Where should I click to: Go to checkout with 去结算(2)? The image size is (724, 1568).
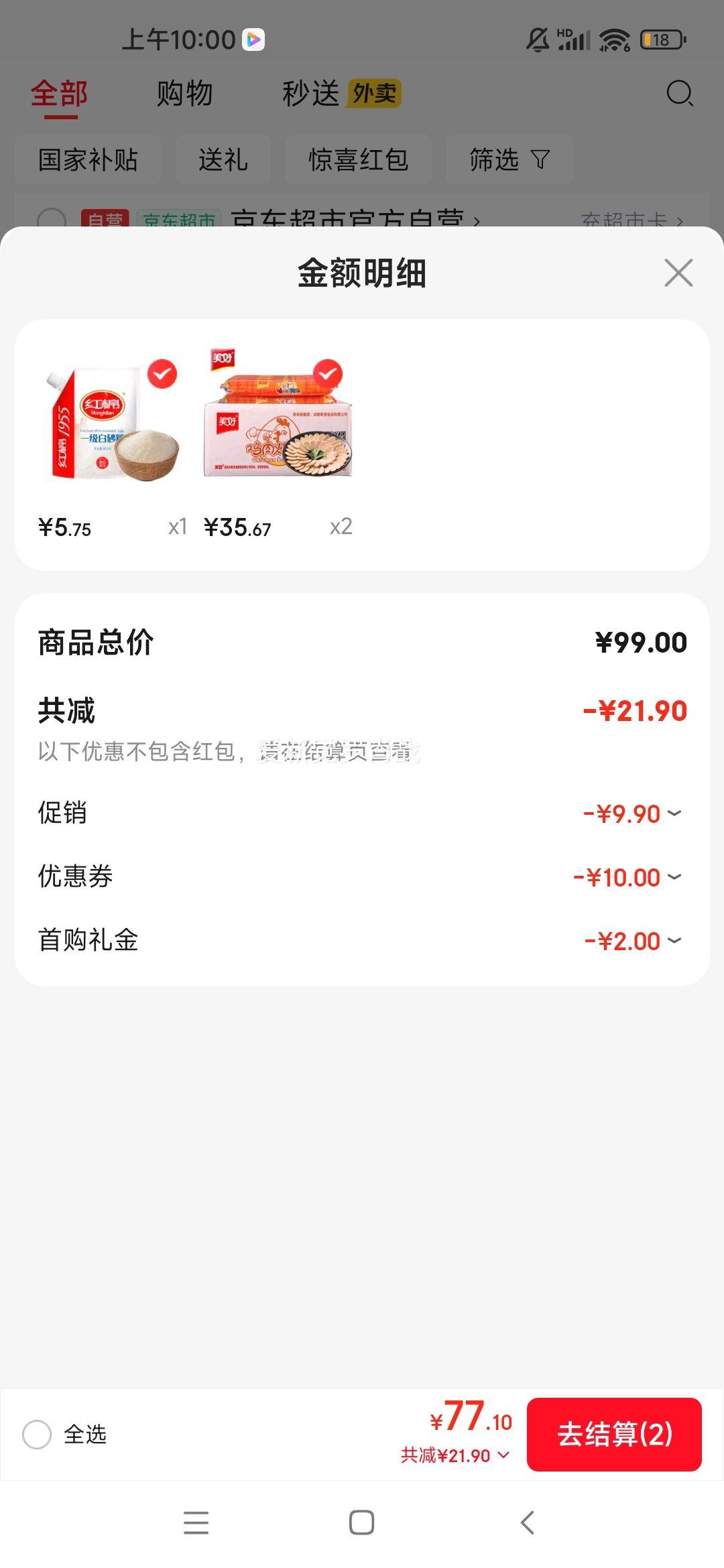(x=614, y=1435)
